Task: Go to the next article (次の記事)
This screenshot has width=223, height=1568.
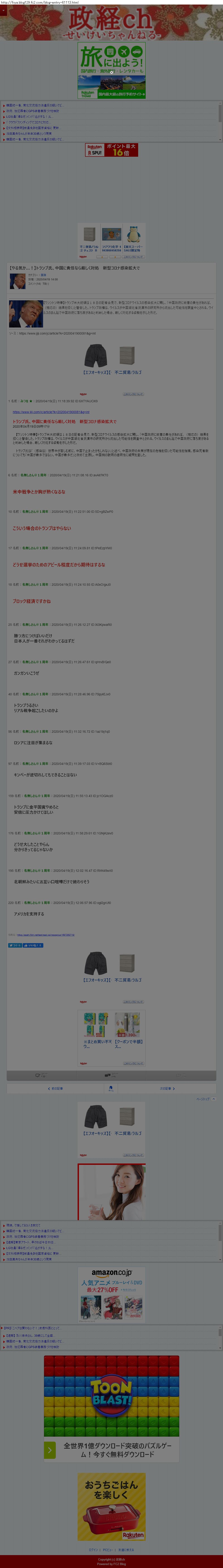Action: (x=167, y=1088)
